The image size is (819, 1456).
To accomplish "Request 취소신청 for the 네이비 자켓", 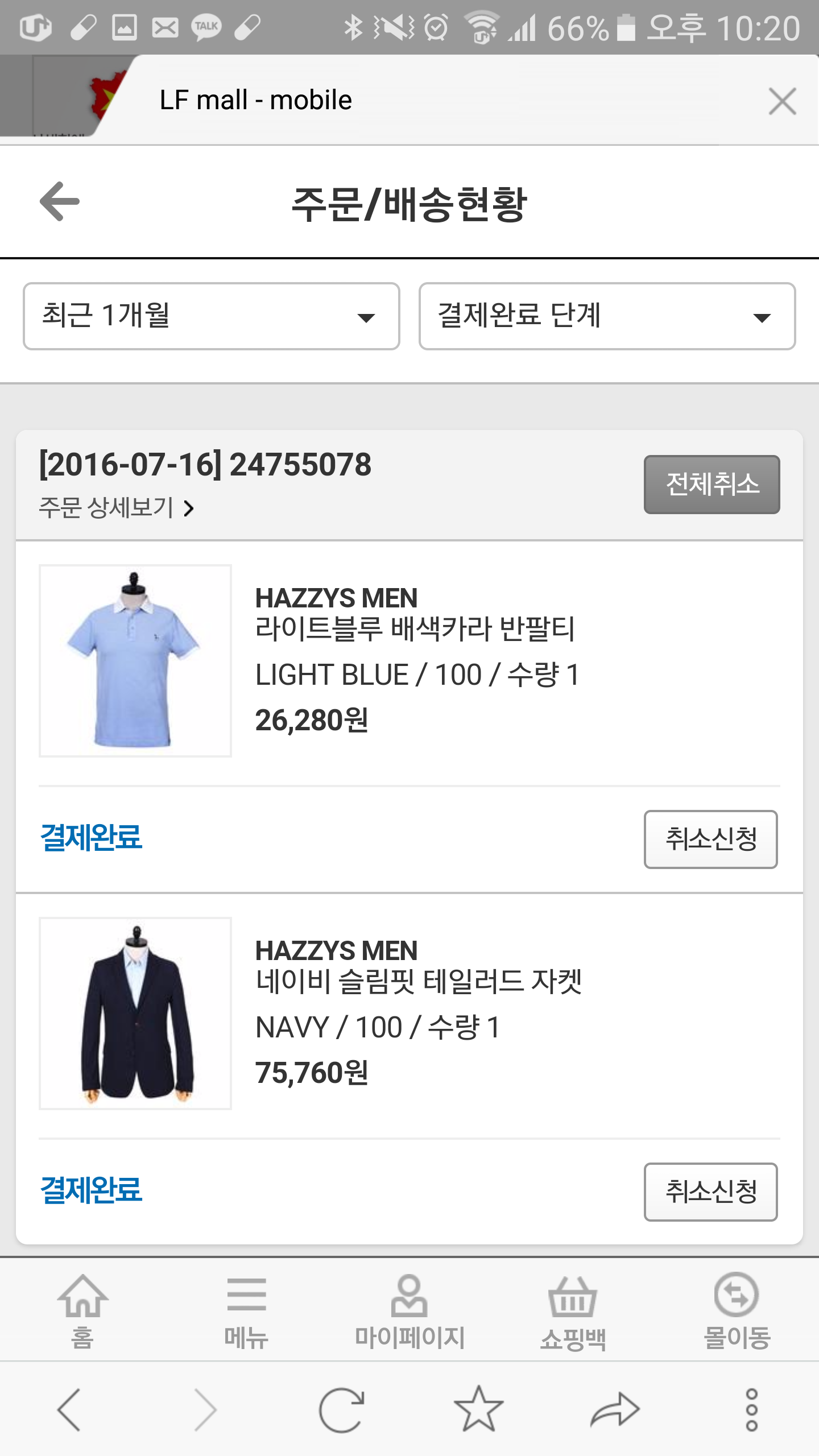I will 710,1192.
